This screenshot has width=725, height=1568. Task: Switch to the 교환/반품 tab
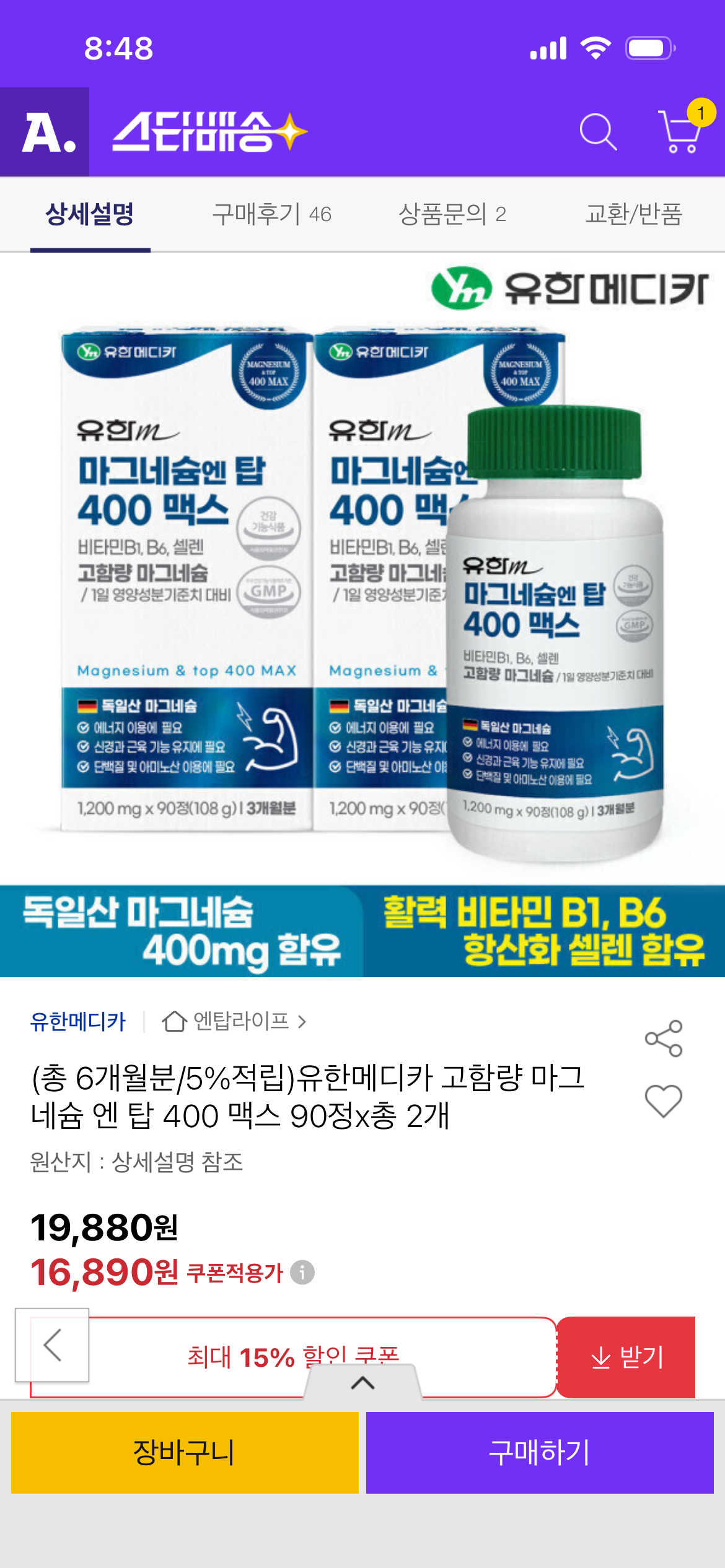(x=634, y=214)
